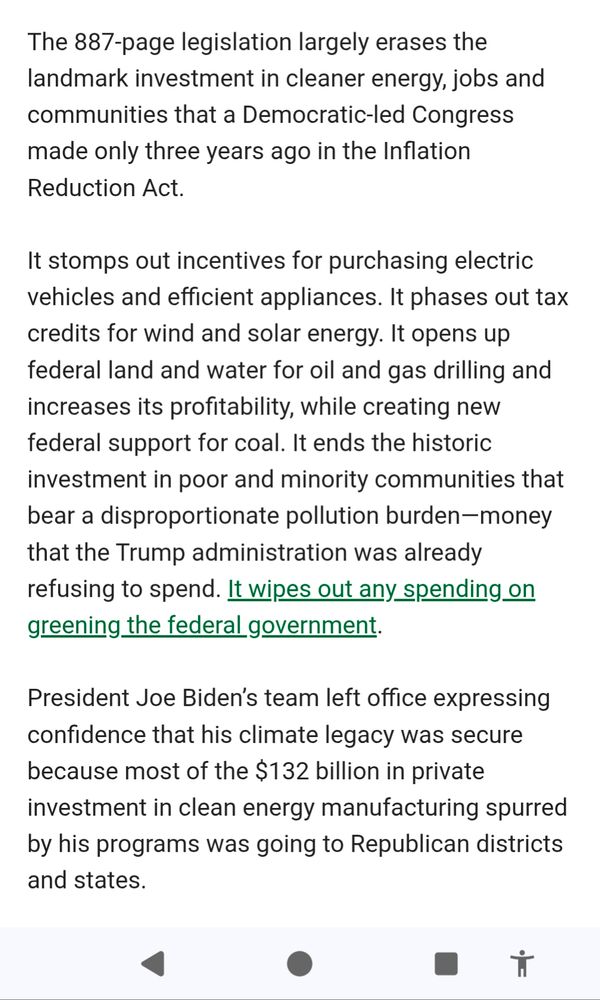Go to the home screen
Screen dimensions: 600x1000
[x=300, y=963]
